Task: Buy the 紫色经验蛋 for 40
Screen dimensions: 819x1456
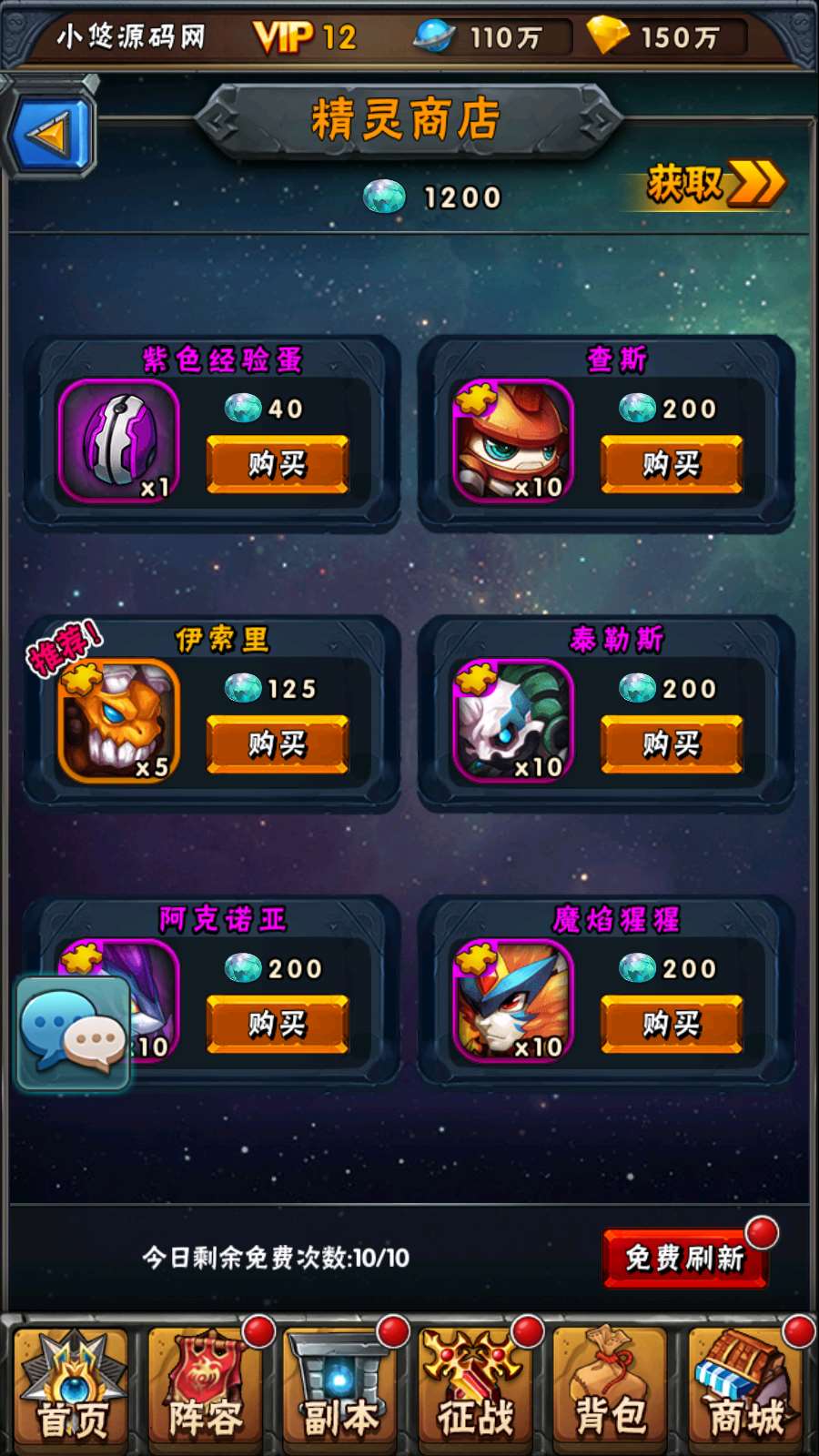Action: coord(278,464)
